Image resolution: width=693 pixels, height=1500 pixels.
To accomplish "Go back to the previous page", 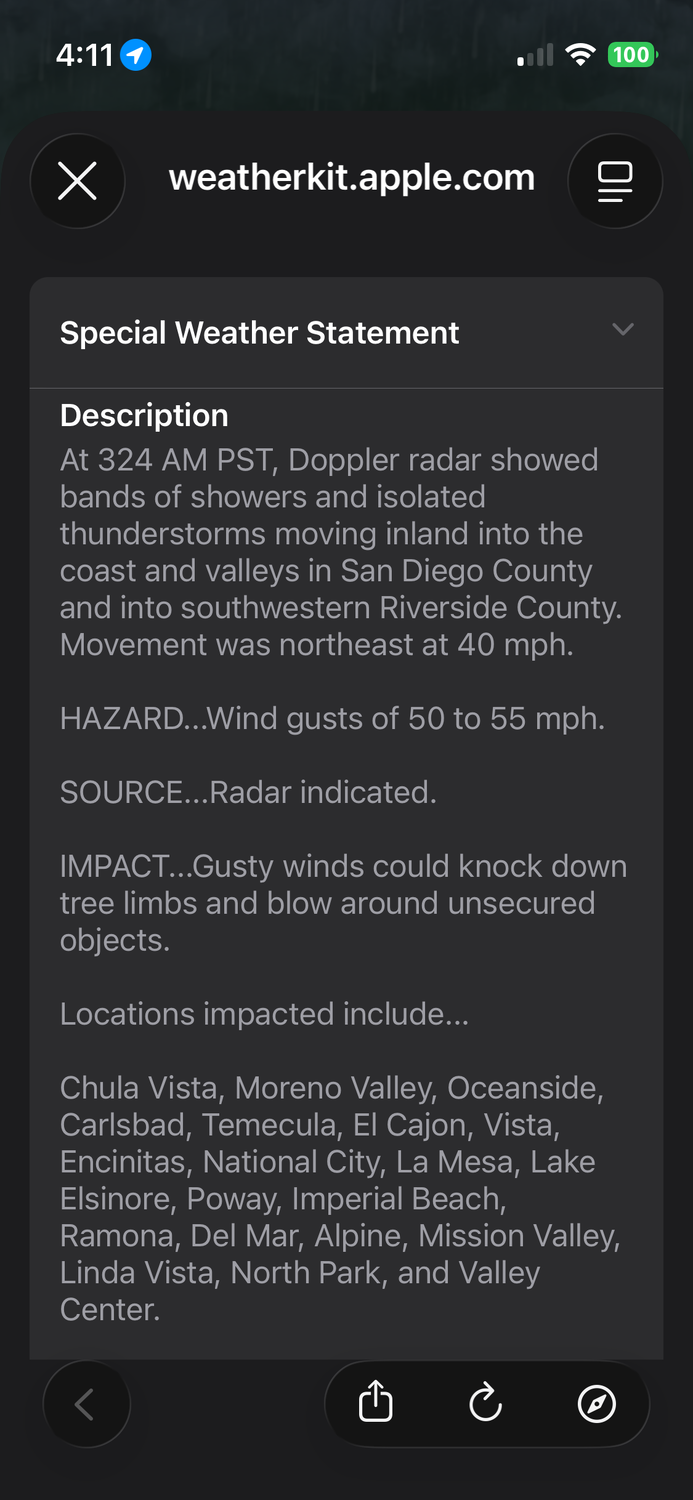I will [86, 1404].
